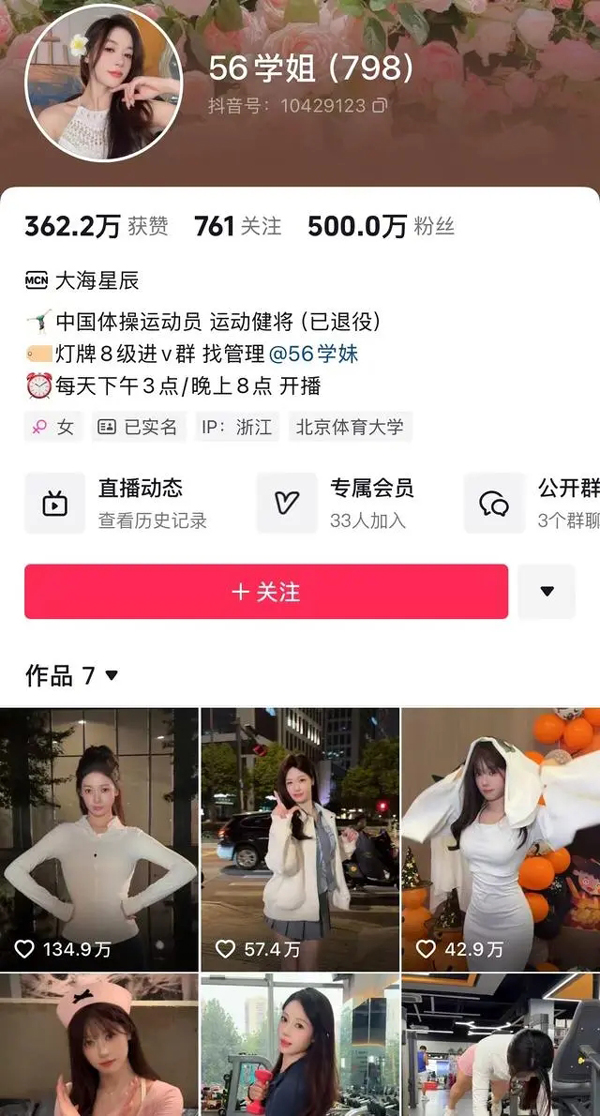Open the profile avatar picture
This screenshot has width=600, height=1116.
[104, 86]
